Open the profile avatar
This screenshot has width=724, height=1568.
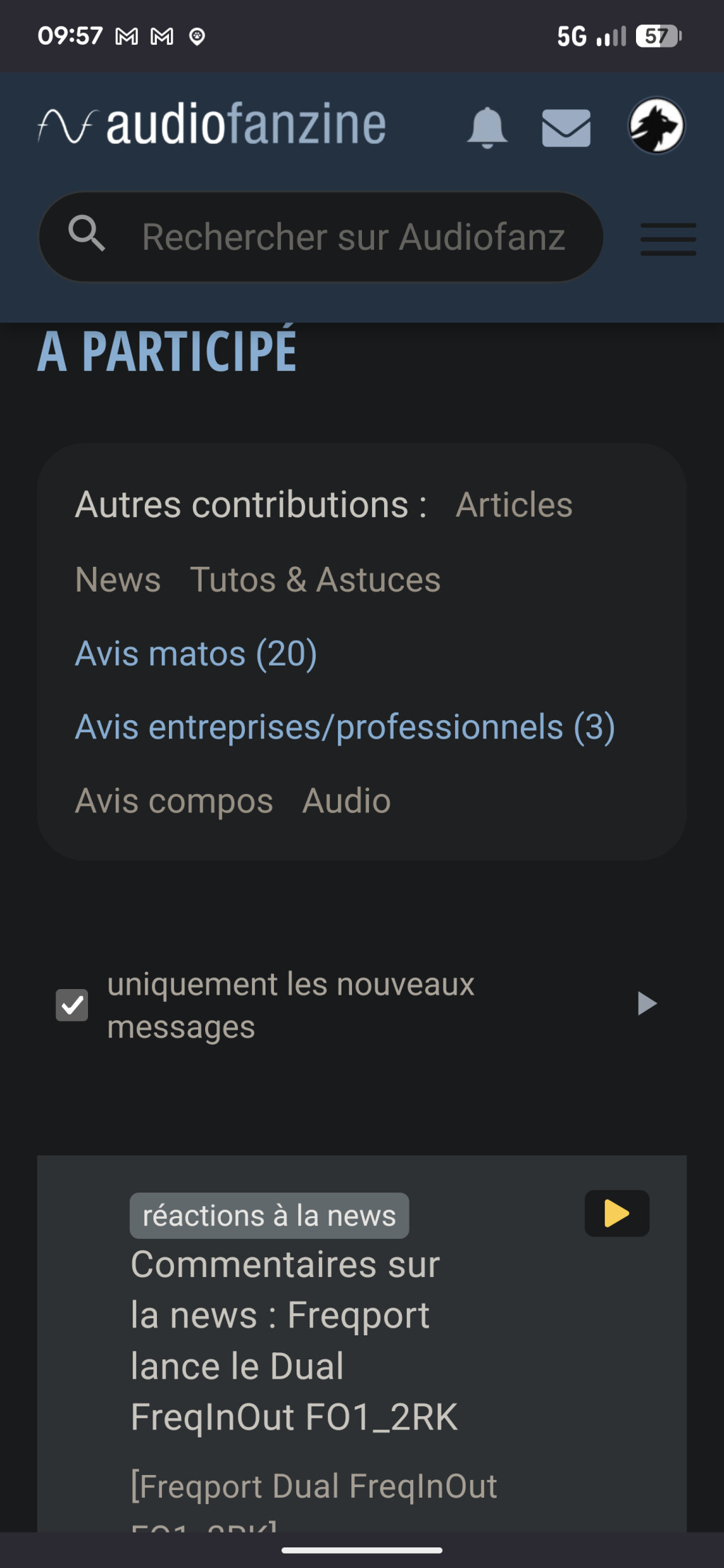[657, 126]
